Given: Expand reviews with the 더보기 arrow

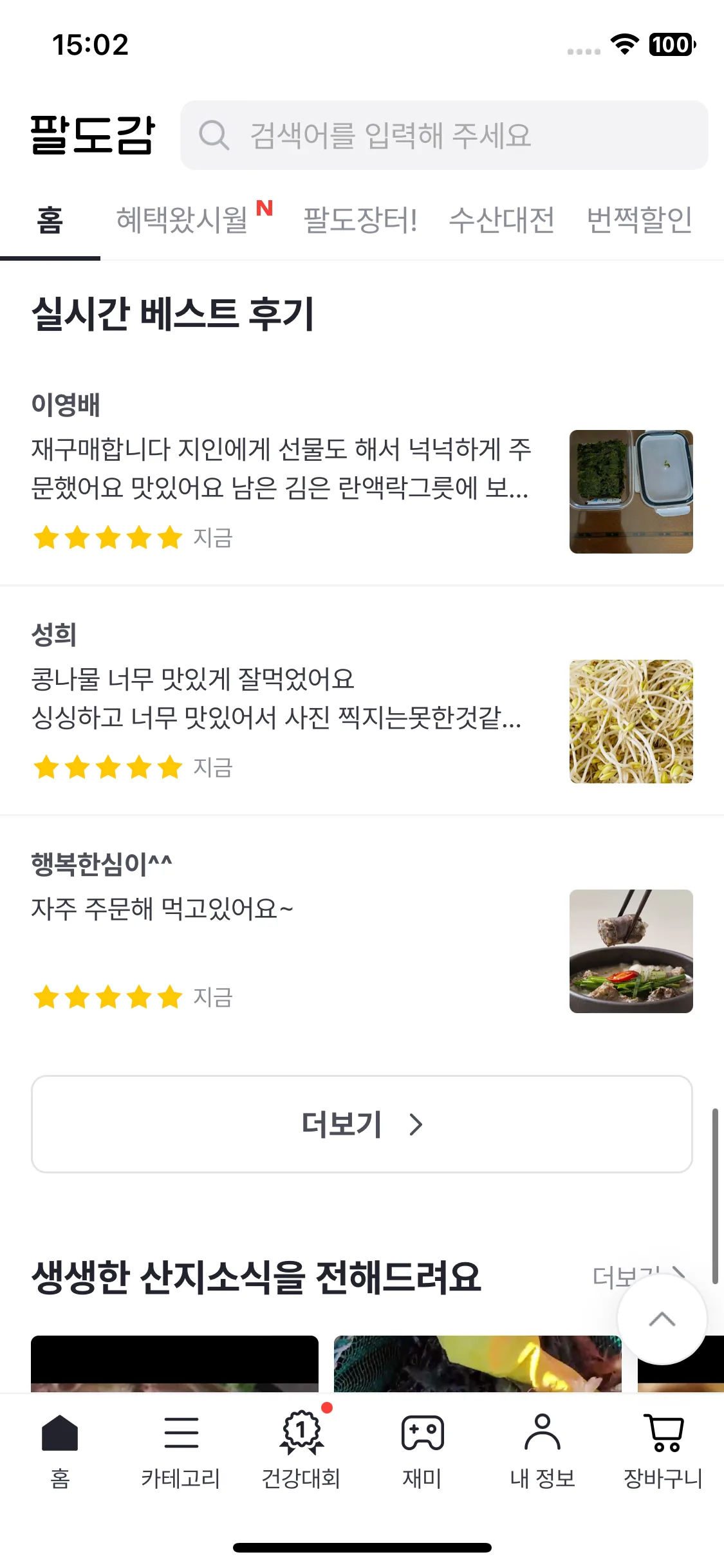Looking at the screenshot, I should 362,1124.
